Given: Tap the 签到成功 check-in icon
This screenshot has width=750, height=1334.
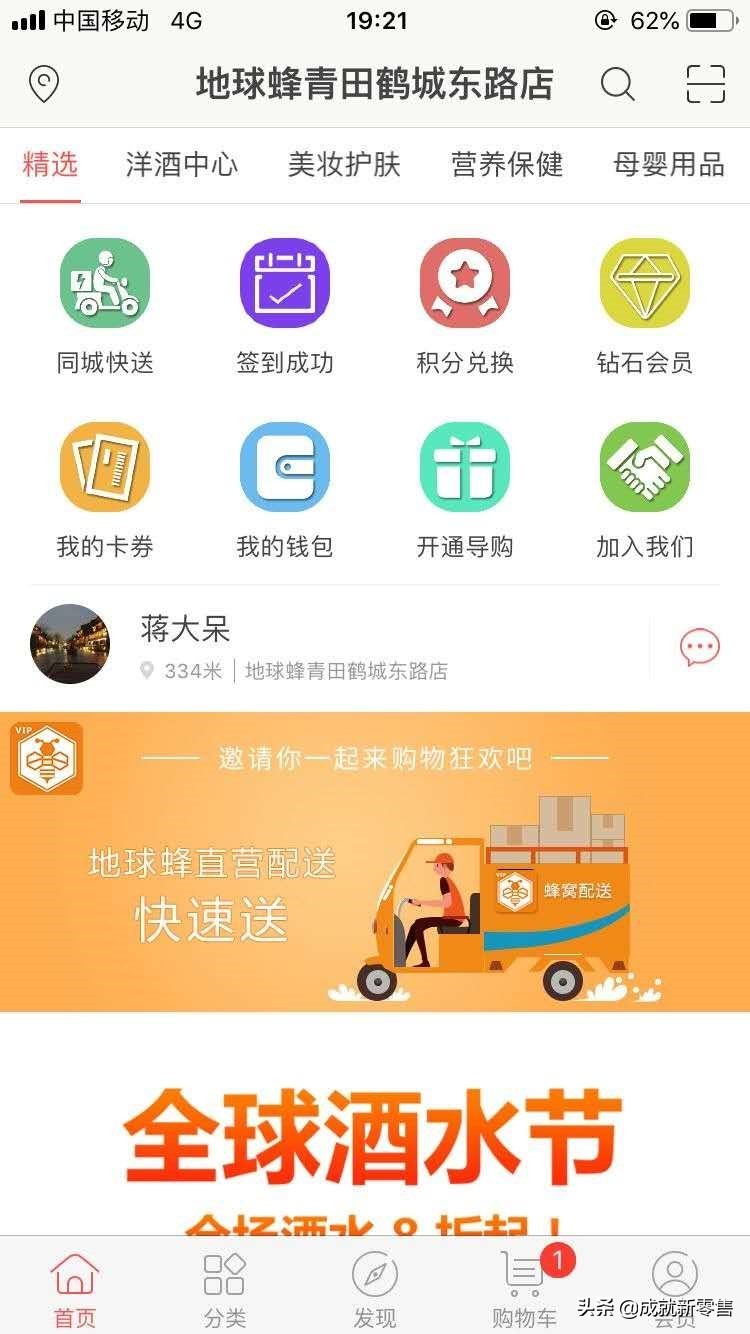Looking at the screenshot, I should pyautogui.click(x=285, y=283).
